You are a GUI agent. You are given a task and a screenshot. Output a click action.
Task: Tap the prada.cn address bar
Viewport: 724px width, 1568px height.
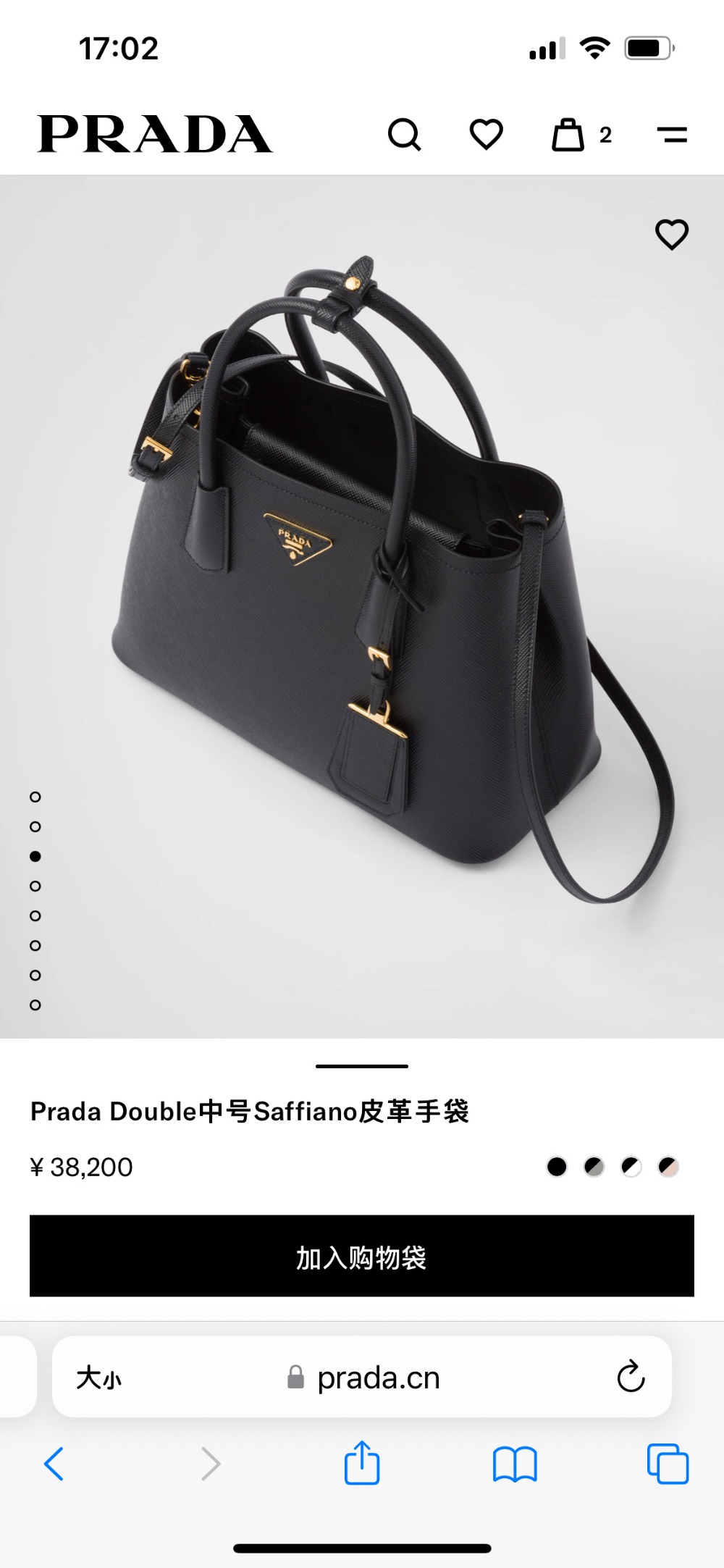click(376, 1378)
